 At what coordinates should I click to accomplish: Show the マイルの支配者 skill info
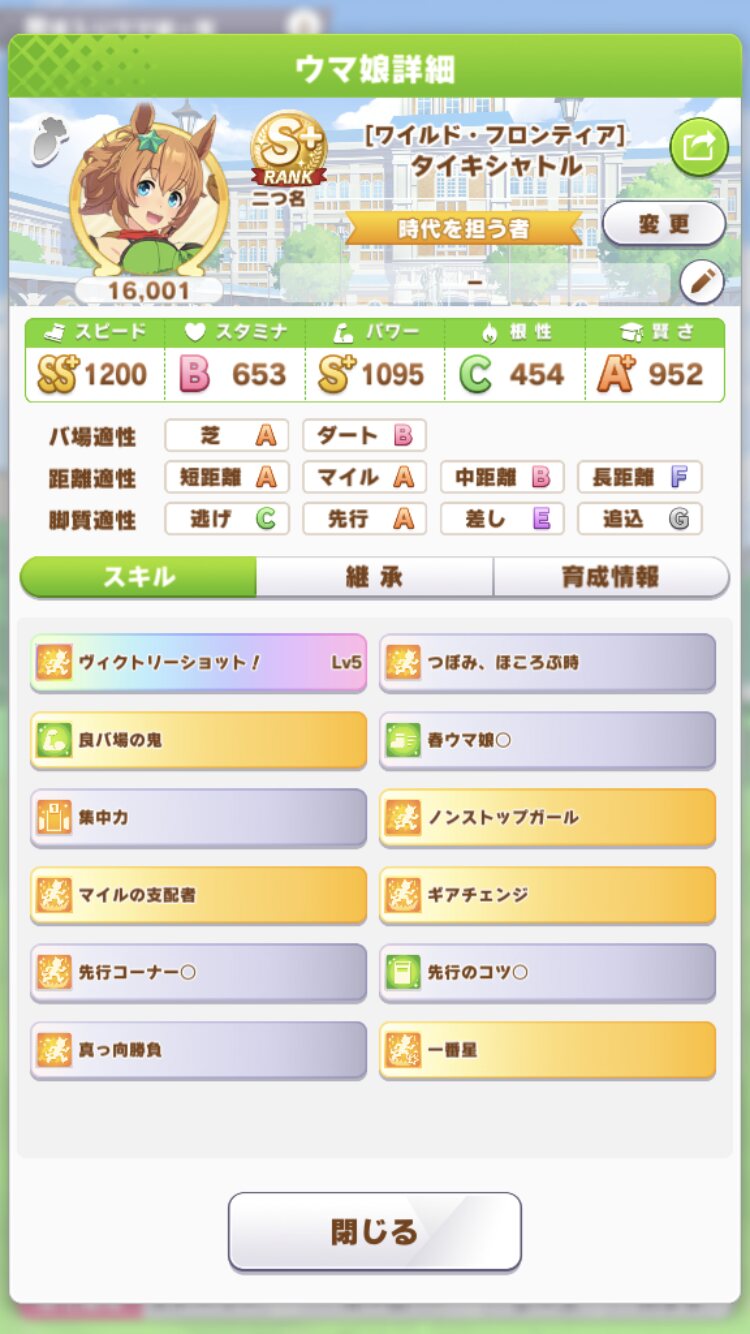(198, 894)
